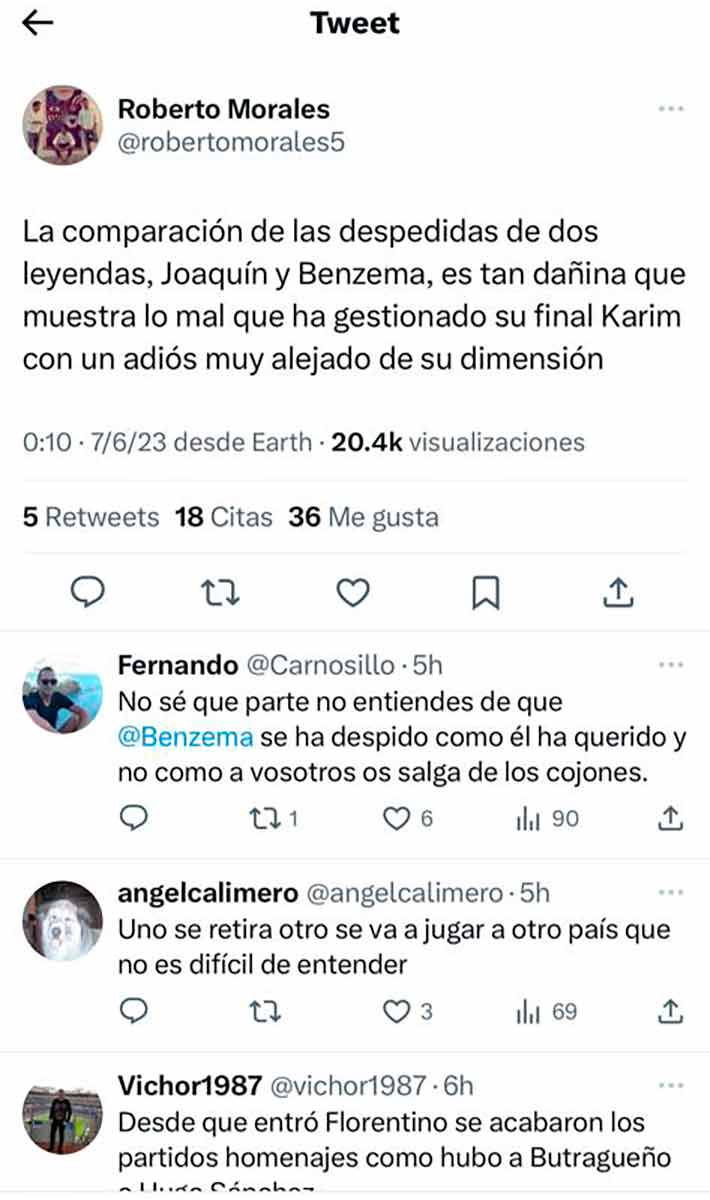Open Vichor1987's profile picture
Screen dimensions: 710x1200
click(x=62, y=1120)
